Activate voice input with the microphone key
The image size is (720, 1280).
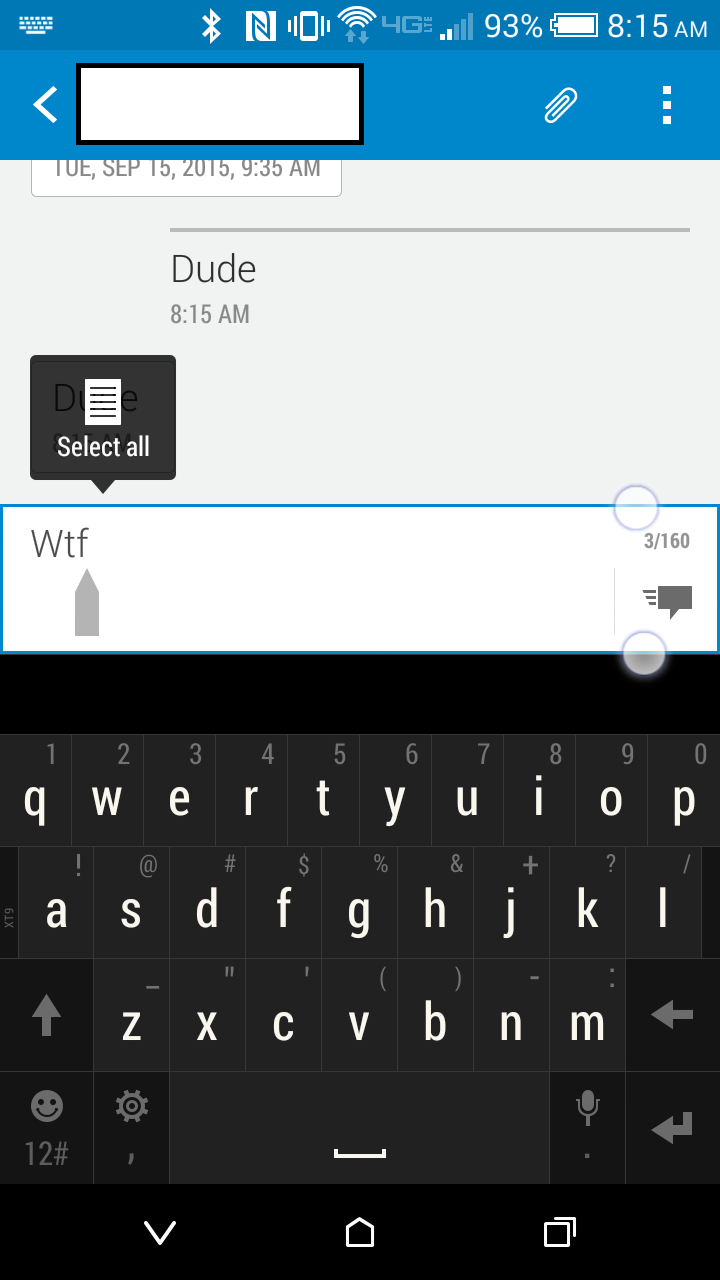click(x=587, y=1128)
